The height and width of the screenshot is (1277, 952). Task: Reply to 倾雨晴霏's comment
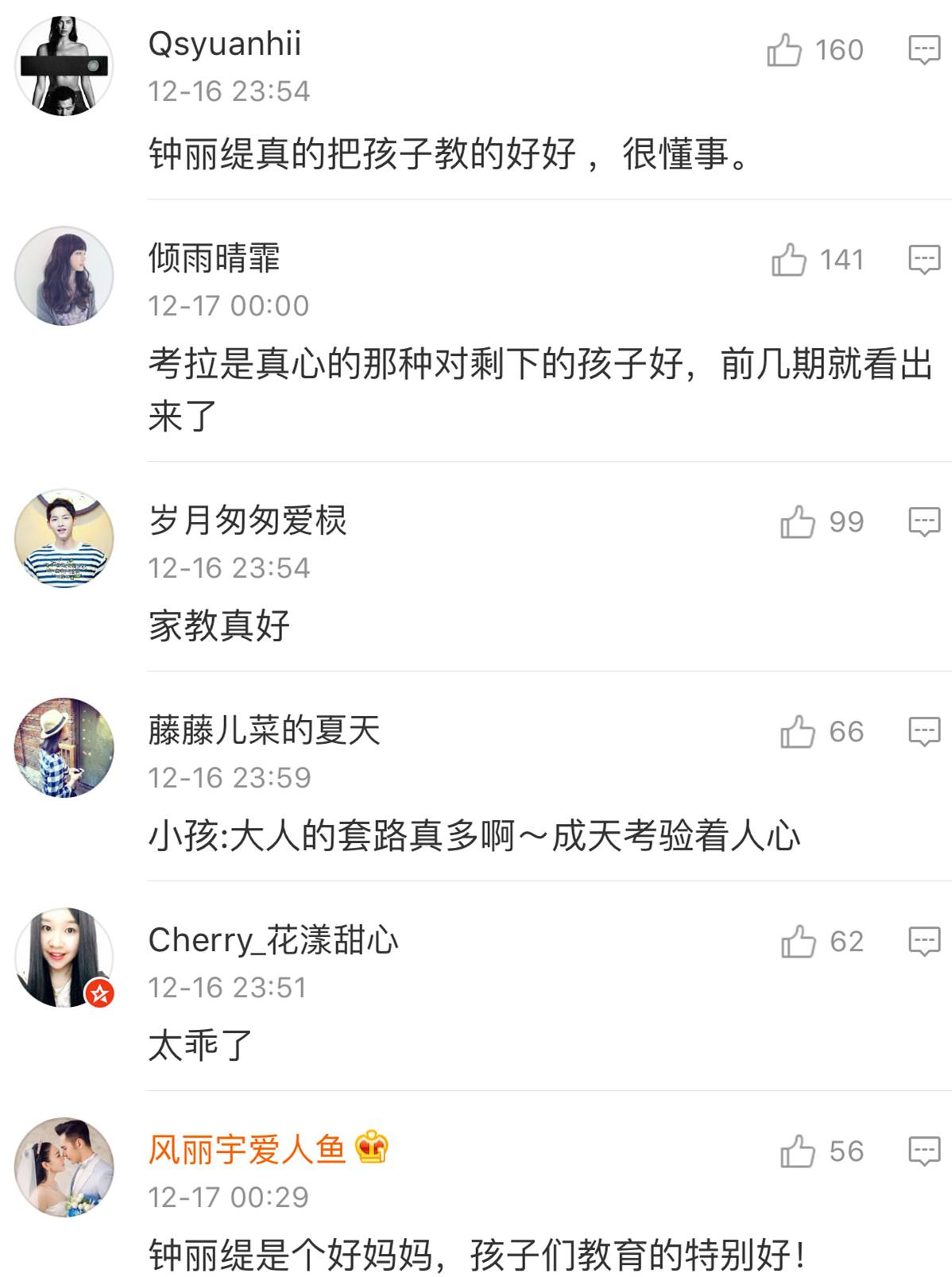924,260
